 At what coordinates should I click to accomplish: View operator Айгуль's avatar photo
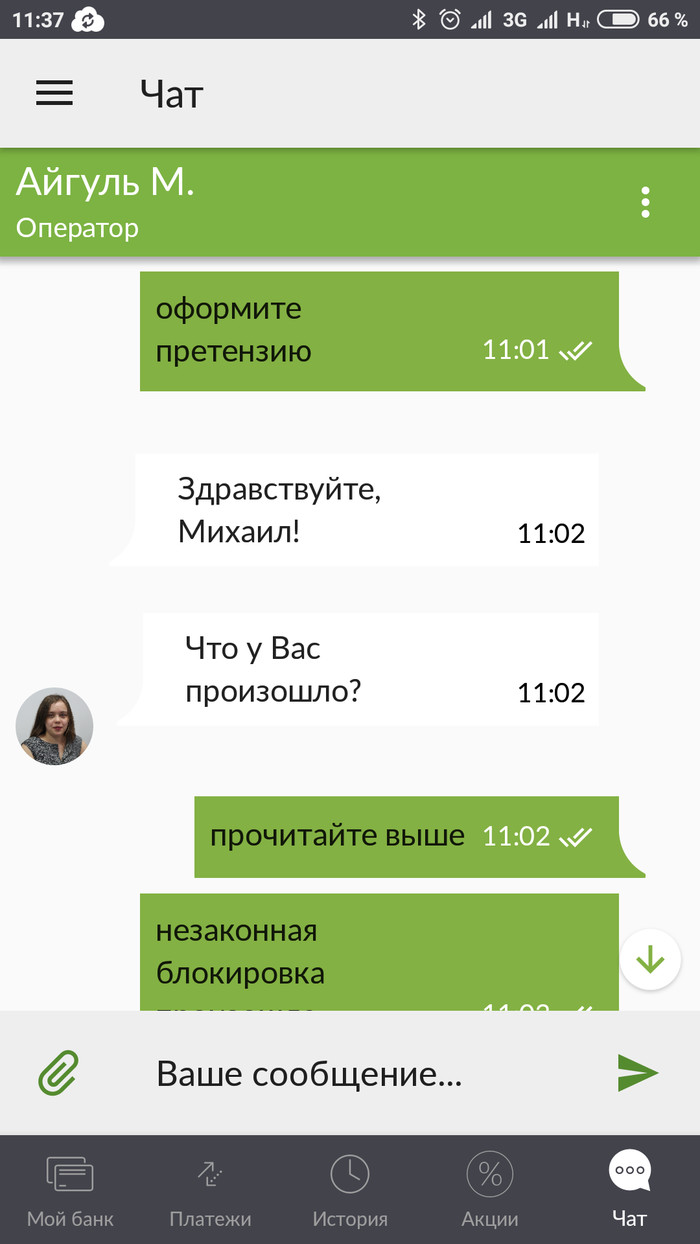[x=55, y=726]
